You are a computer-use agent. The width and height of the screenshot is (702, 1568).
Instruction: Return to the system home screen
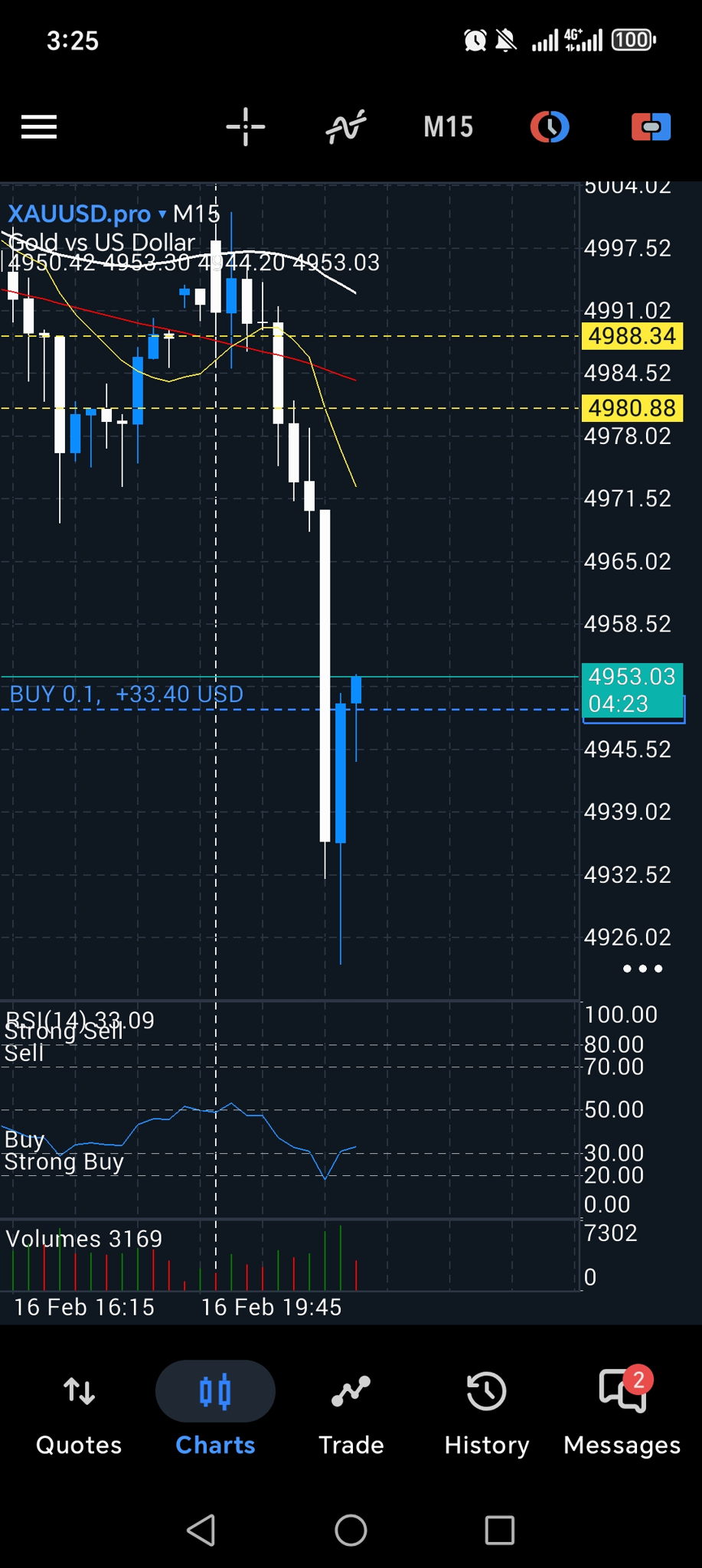351,1530
